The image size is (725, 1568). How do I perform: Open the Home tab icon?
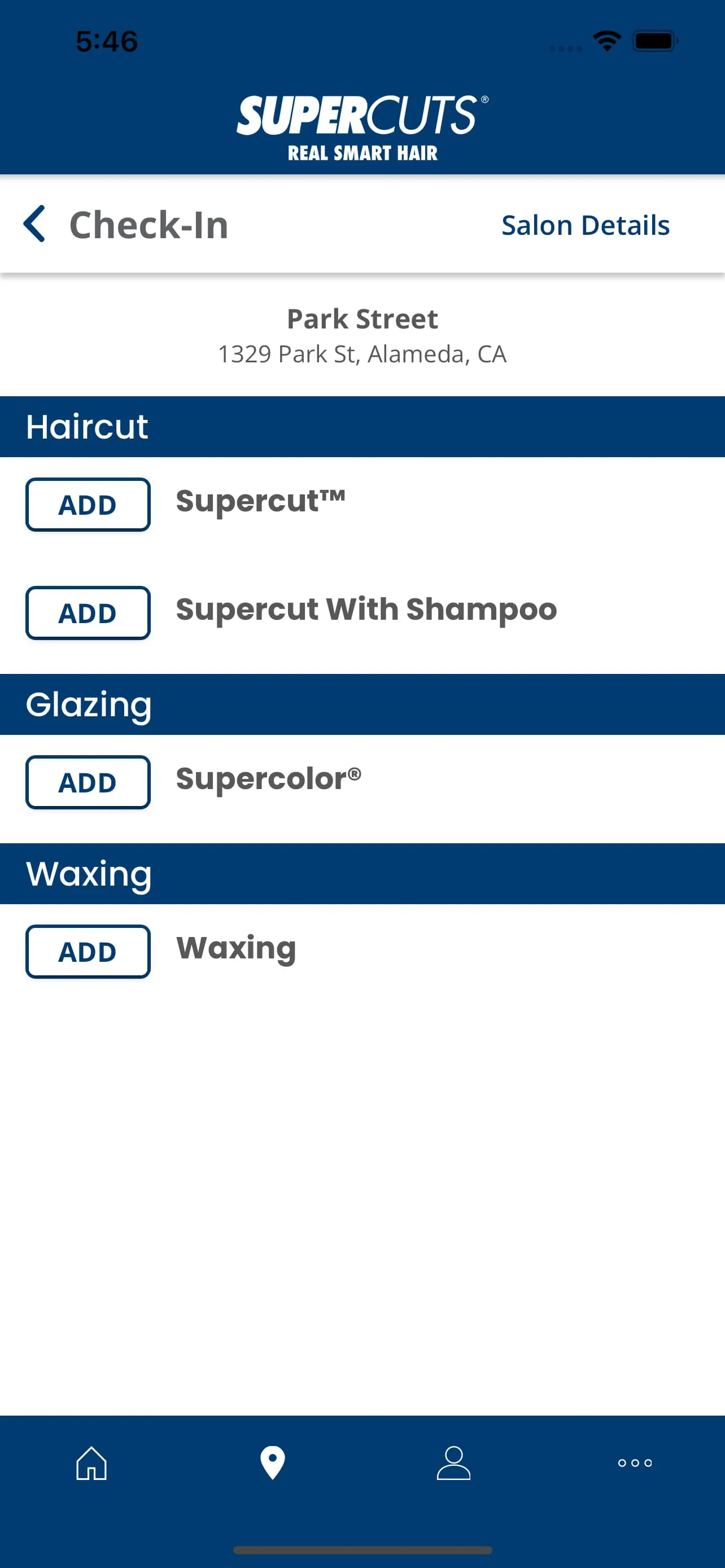[x=90, y=1465]
